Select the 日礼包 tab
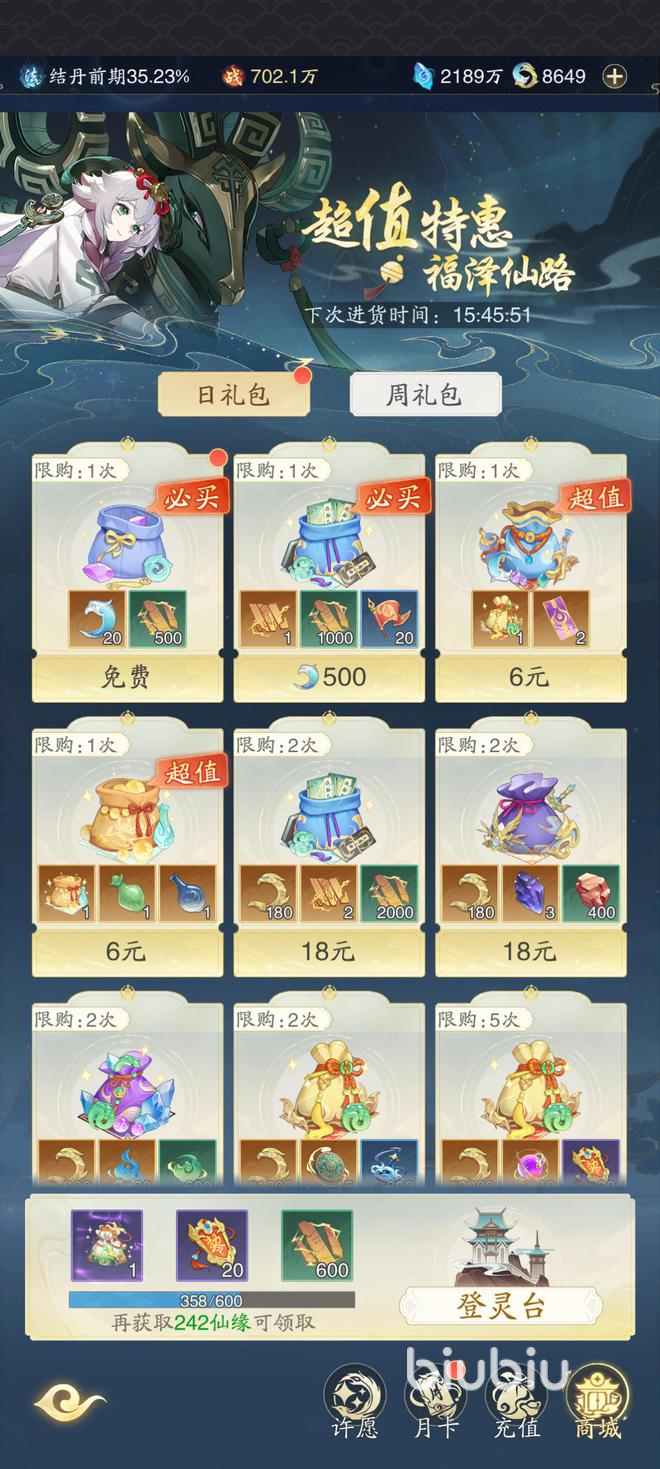Viewport: 660px width, 1469px height. [x=232, y=394]
